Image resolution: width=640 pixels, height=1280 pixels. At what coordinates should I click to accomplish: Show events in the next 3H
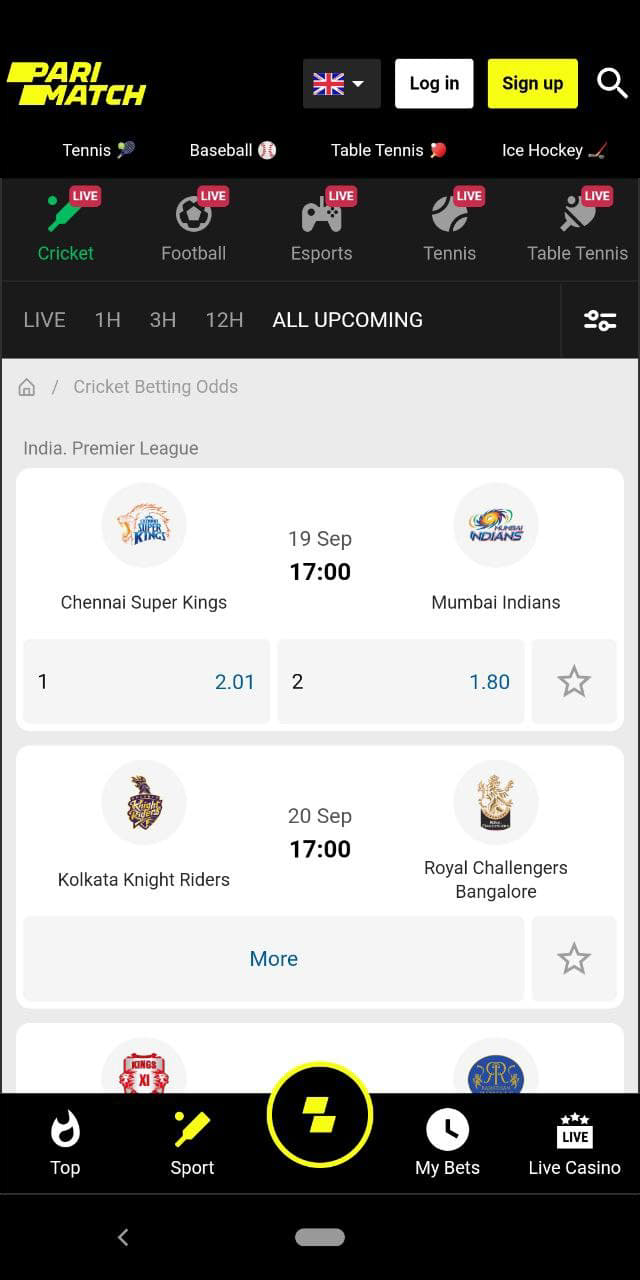[x=163, y=320]
